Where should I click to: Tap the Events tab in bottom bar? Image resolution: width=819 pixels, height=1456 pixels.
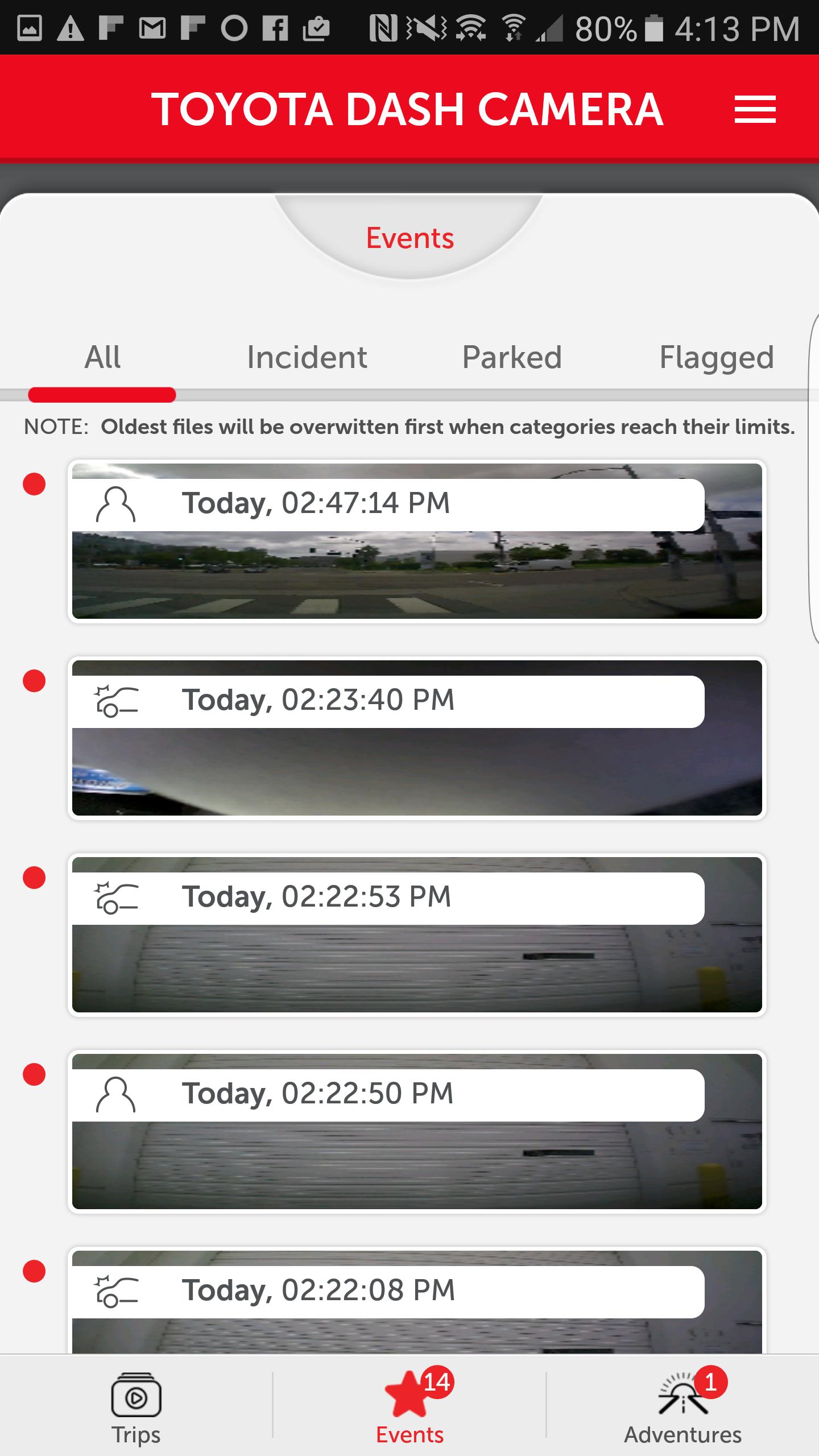point(409,1408)
